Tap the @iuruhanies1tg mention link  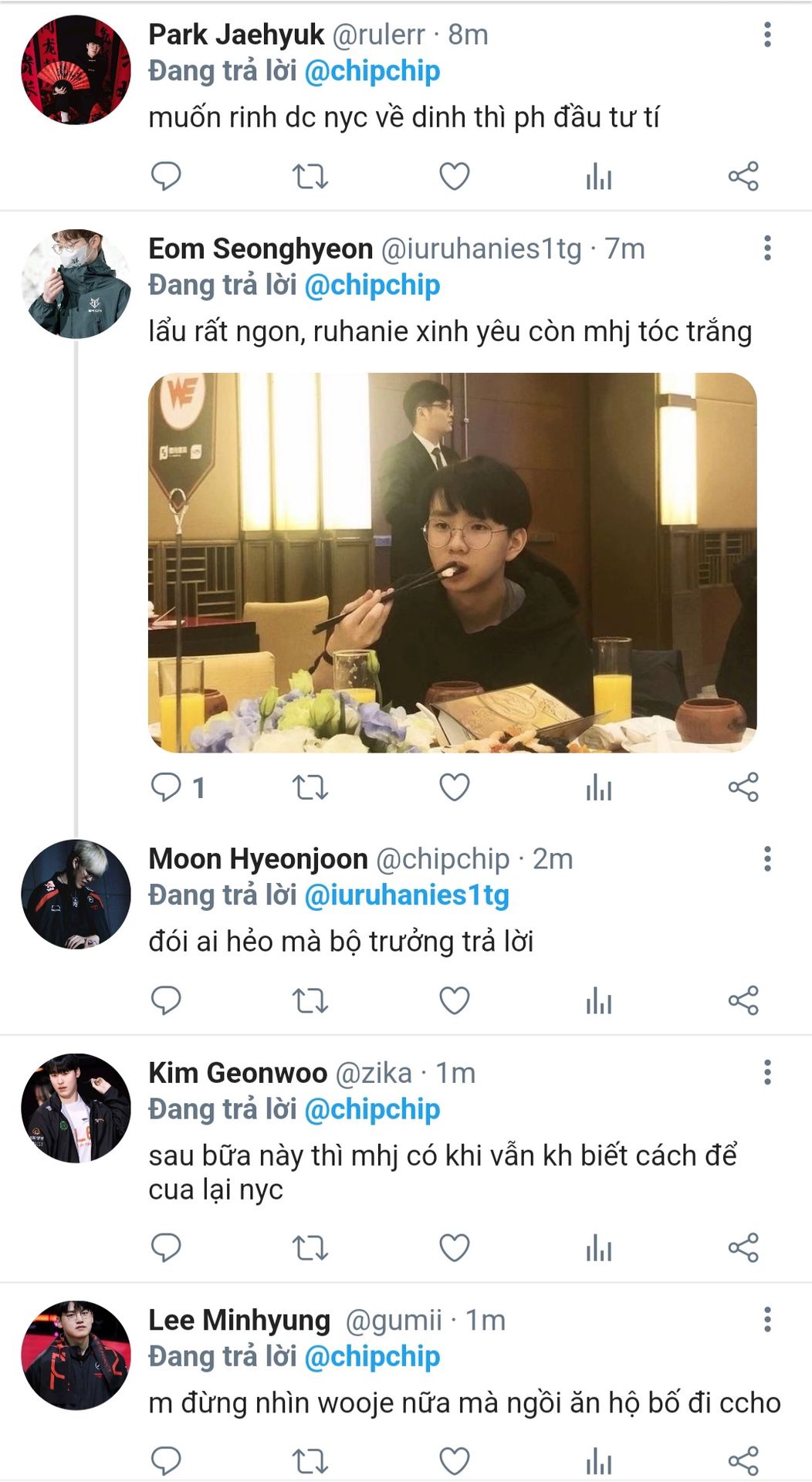[x=407, y=895]
